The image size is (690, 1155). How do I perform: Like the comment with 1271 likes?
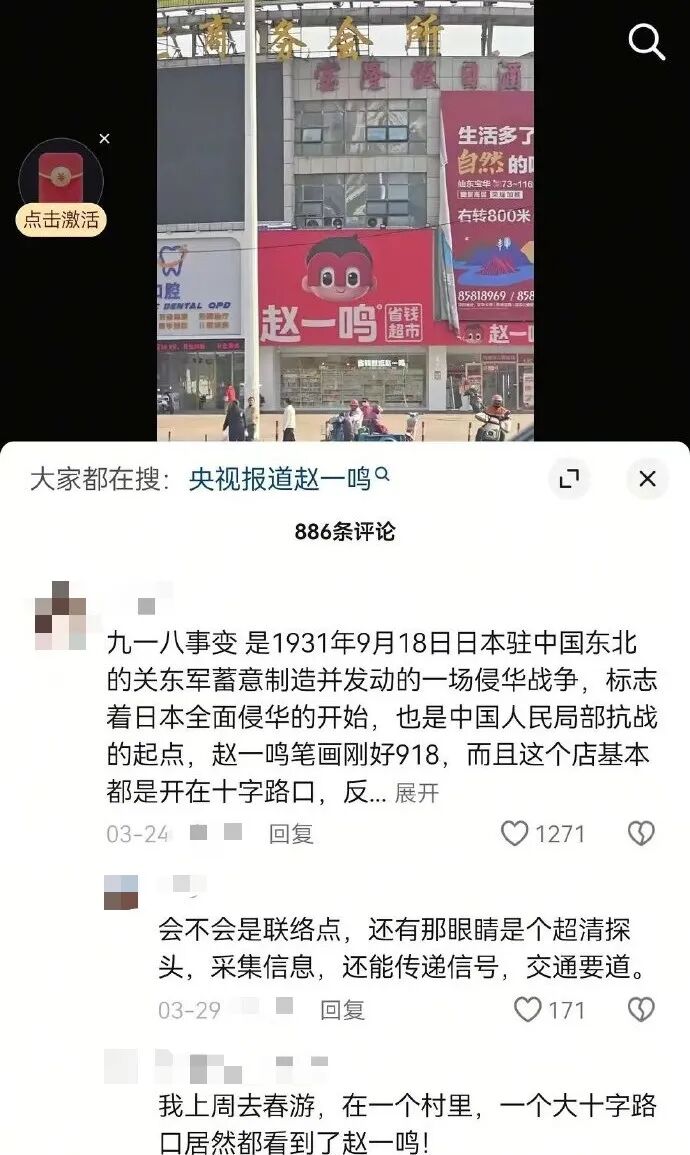pyautogui.click(x=515, y=833)
